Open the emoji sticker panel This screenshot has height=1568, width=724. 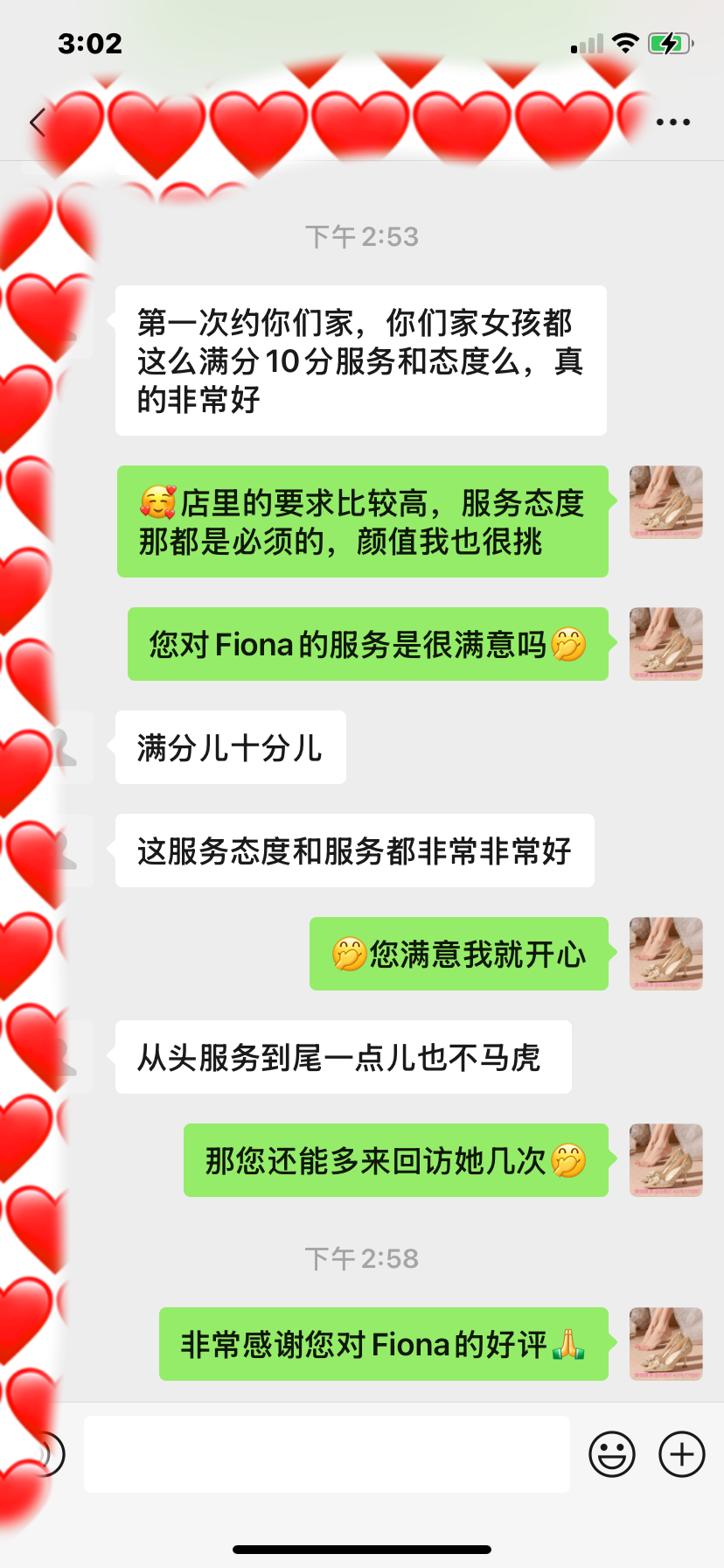[612, 1454]
